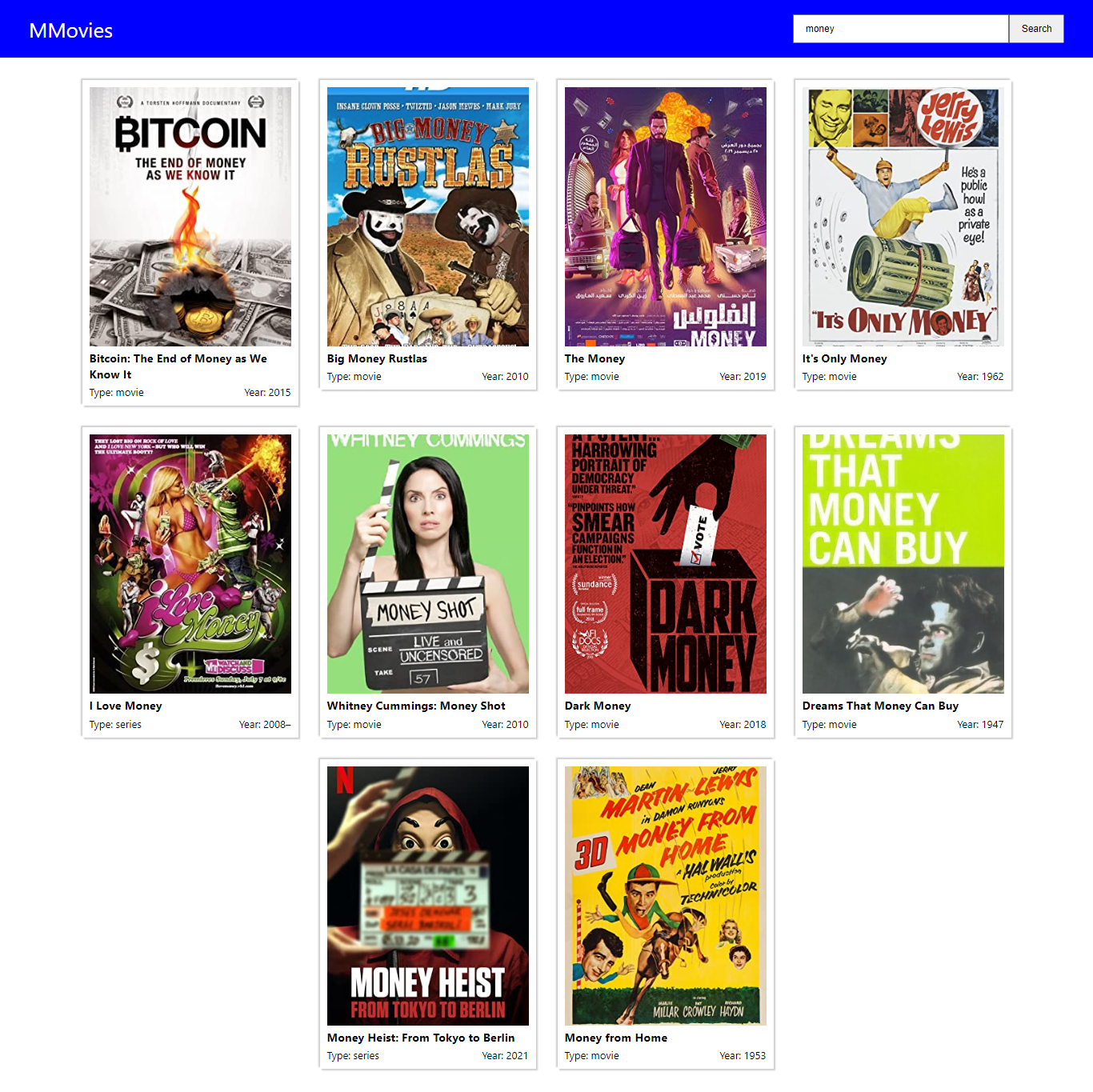Open the It's Only Money card
Image resolution: width=1093 pixels, height=1092 pixels.
click(903, 232)
